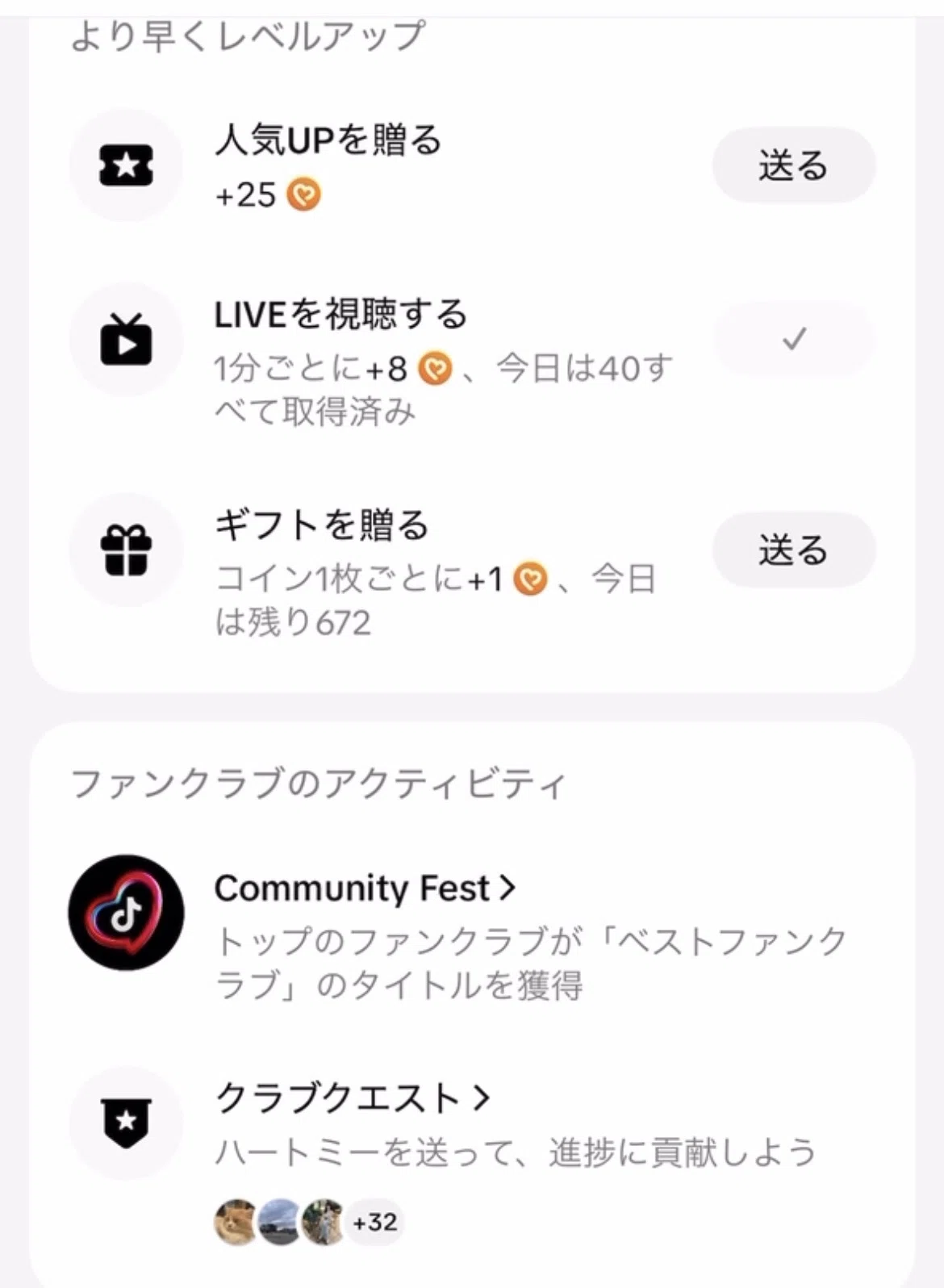Tap 送る button for ギフトを贈る

(793, 550)
